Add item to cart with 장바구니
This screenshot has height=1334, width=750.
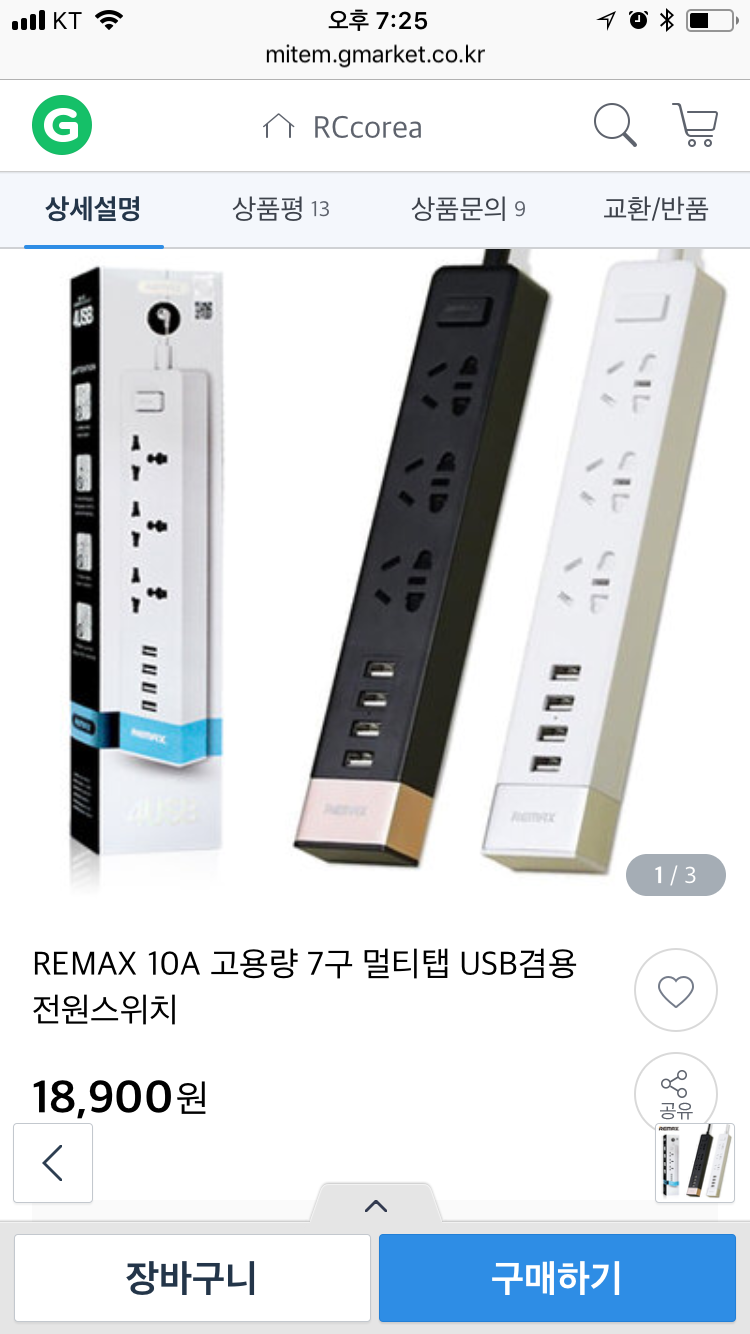pos(191,1278)
